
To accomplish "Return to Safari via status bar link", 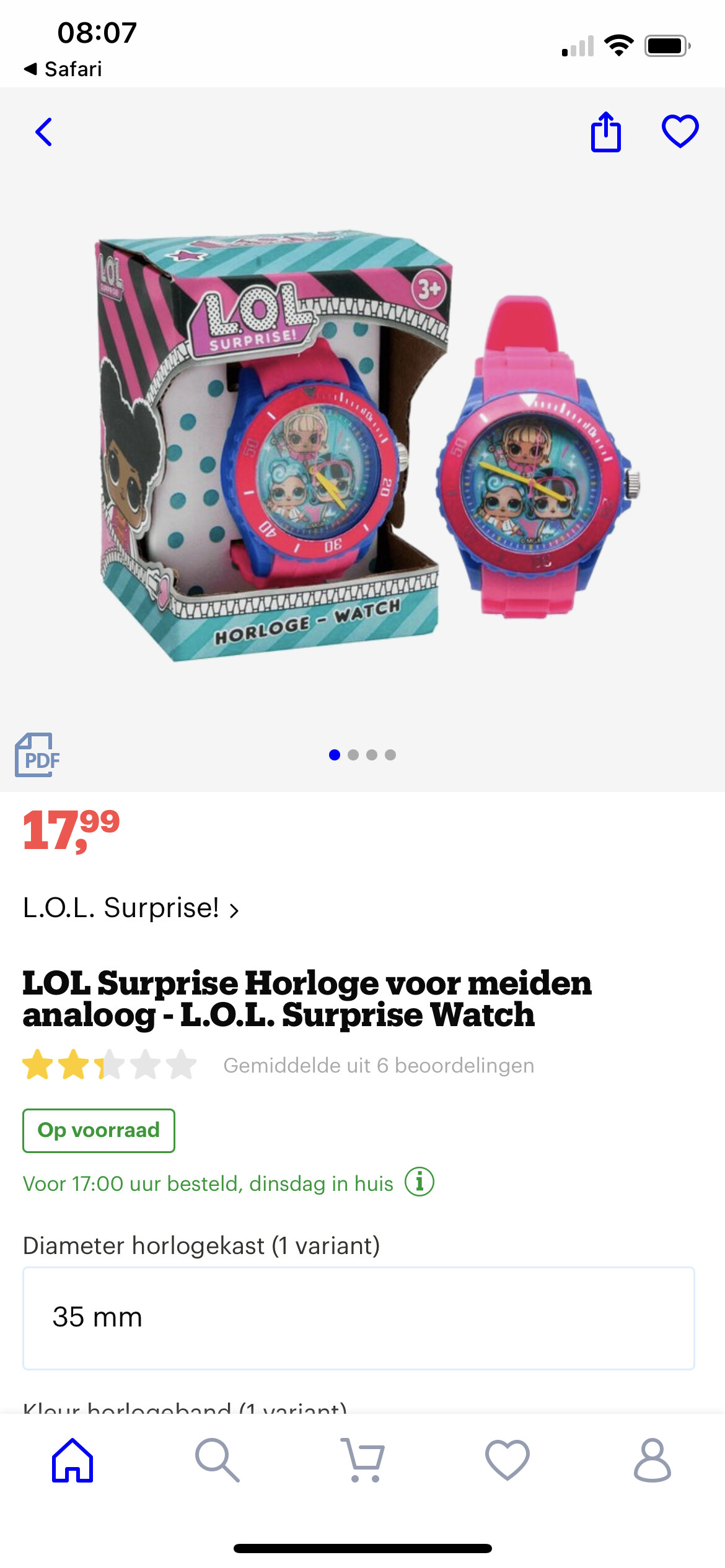I will (63, 69).
